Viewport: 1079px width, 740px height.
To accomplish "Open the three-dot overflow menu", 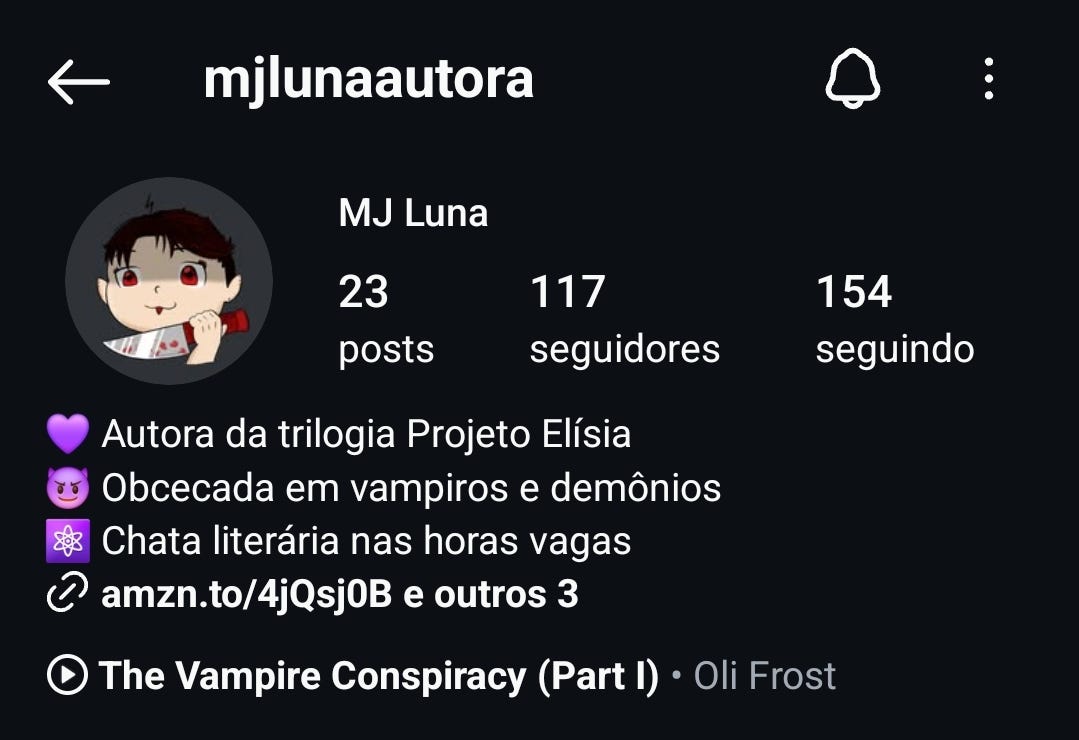I will [x=988, y=79].
